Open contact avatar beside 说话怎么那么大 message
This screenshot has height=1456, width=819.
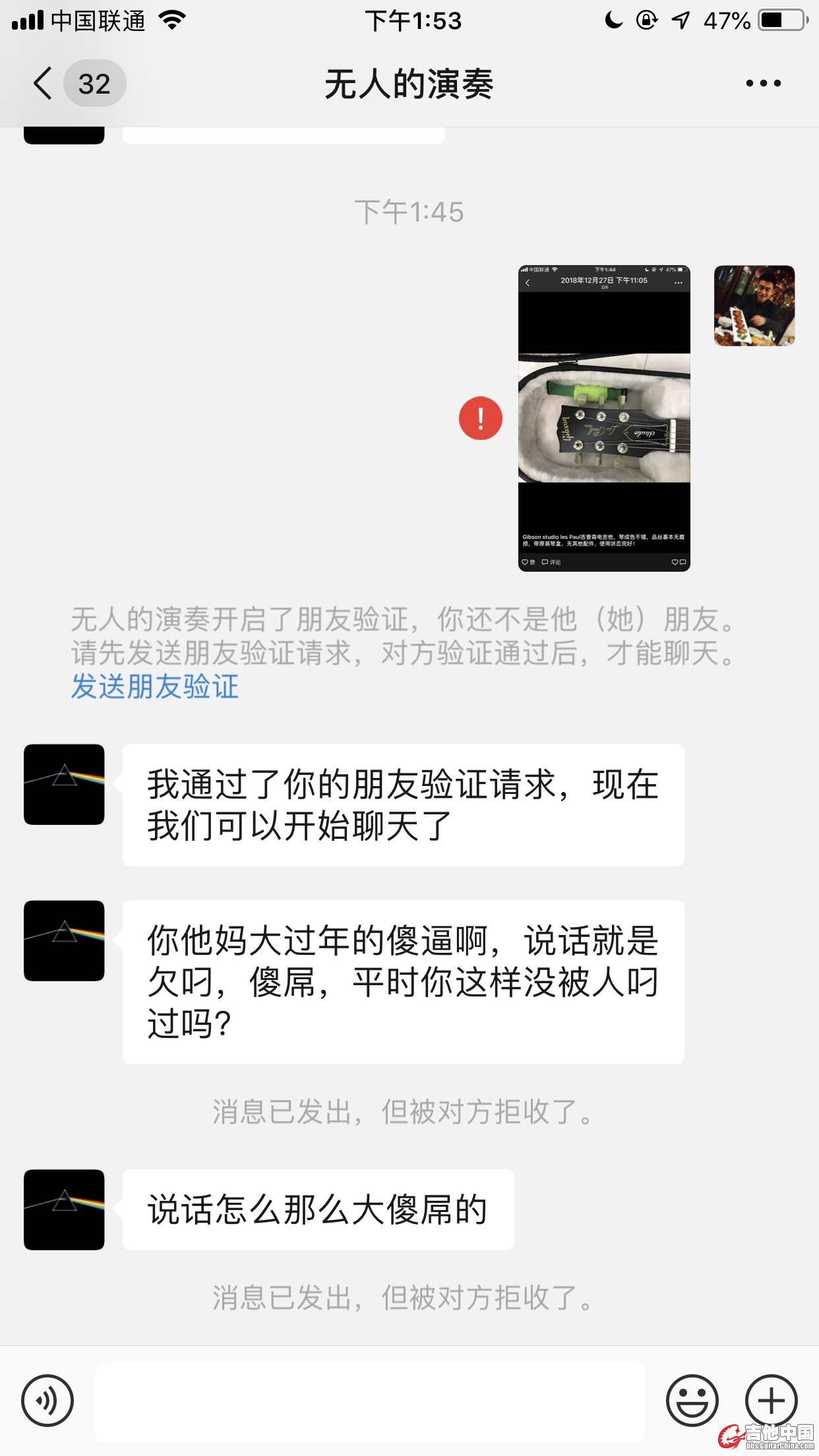click(64, 1209)
